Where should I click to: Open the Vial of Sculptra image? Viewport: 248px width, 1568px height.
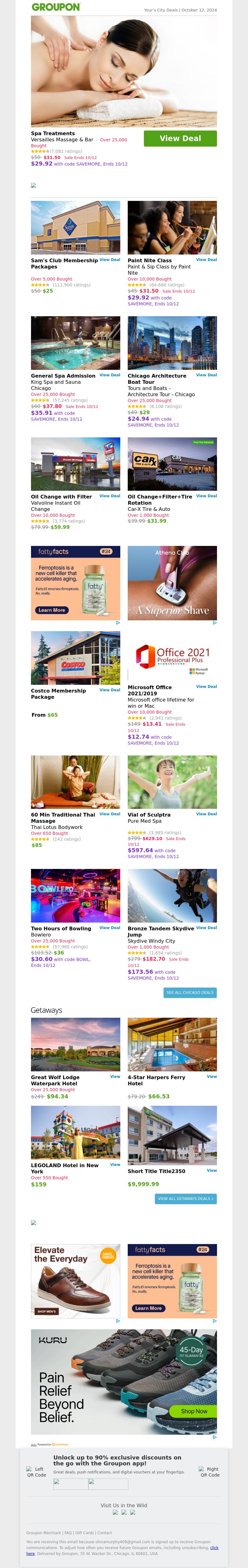coord(172,782)
